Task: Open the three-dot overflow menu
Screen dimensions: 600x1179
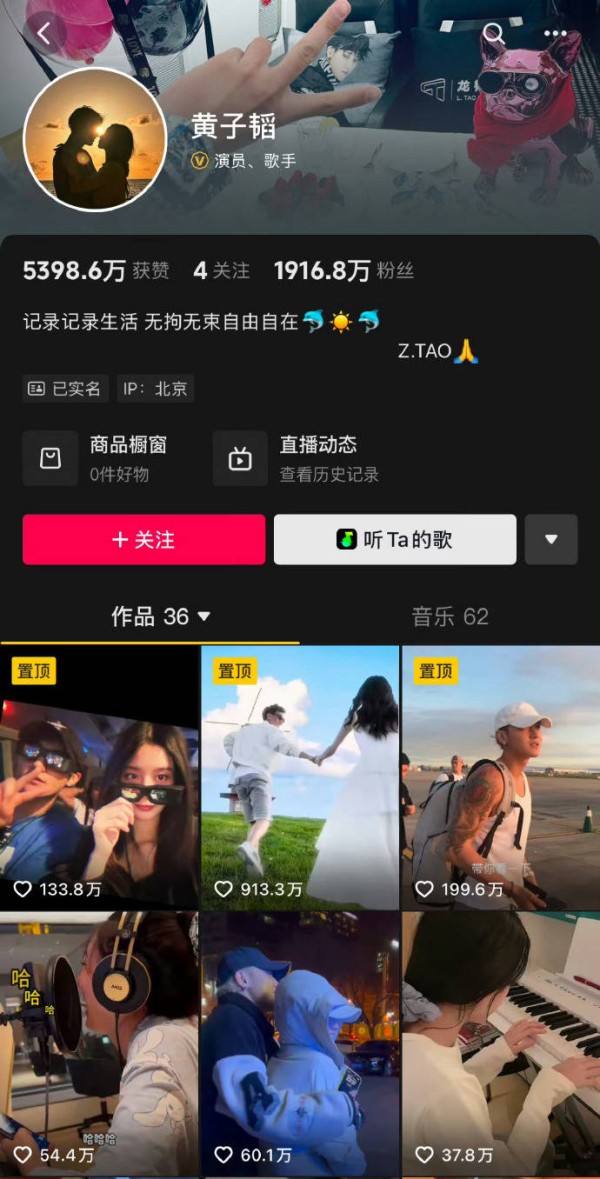Action: click(555, 33)
